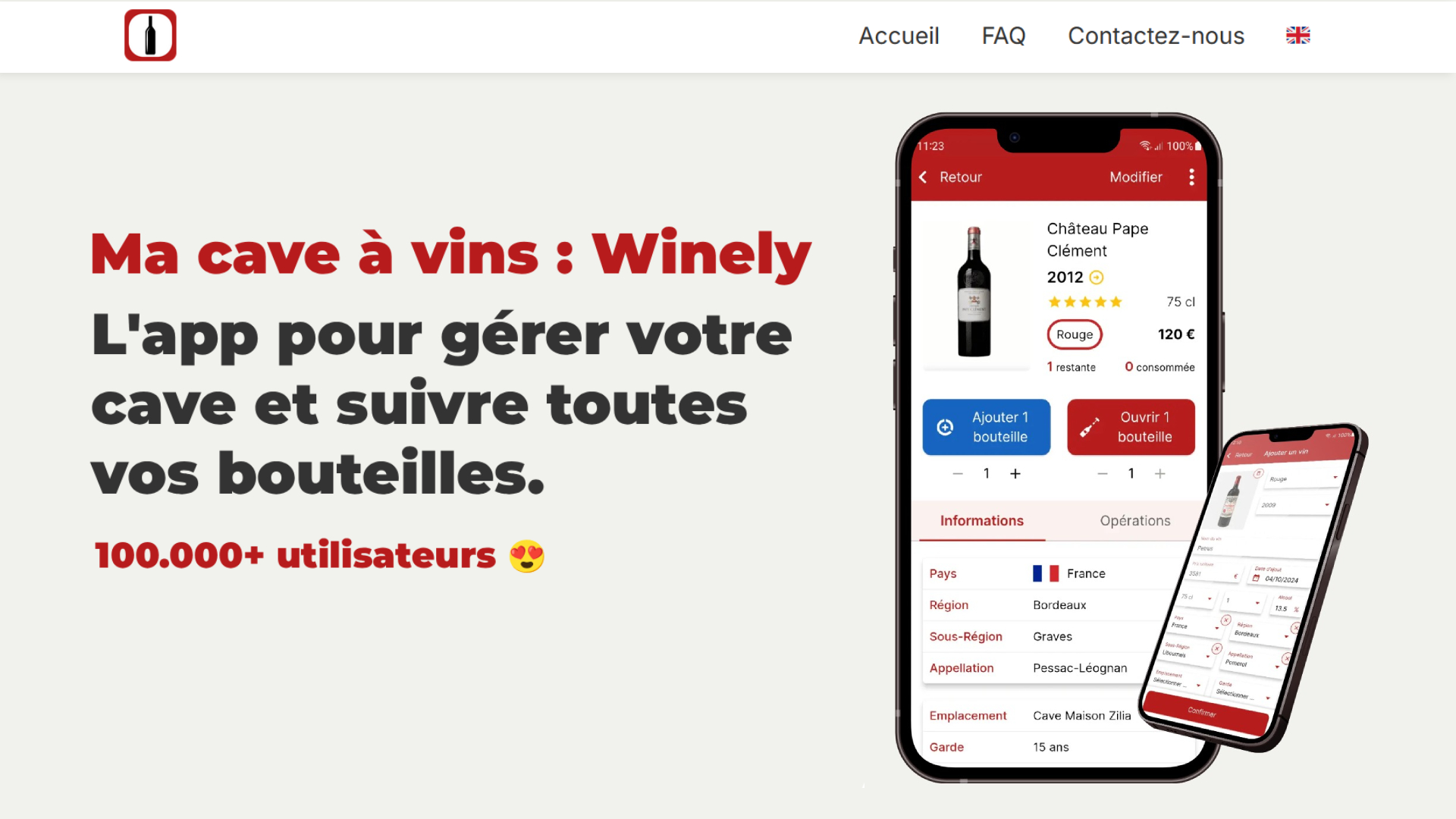Switch the site language to English

click(1298, 36)
